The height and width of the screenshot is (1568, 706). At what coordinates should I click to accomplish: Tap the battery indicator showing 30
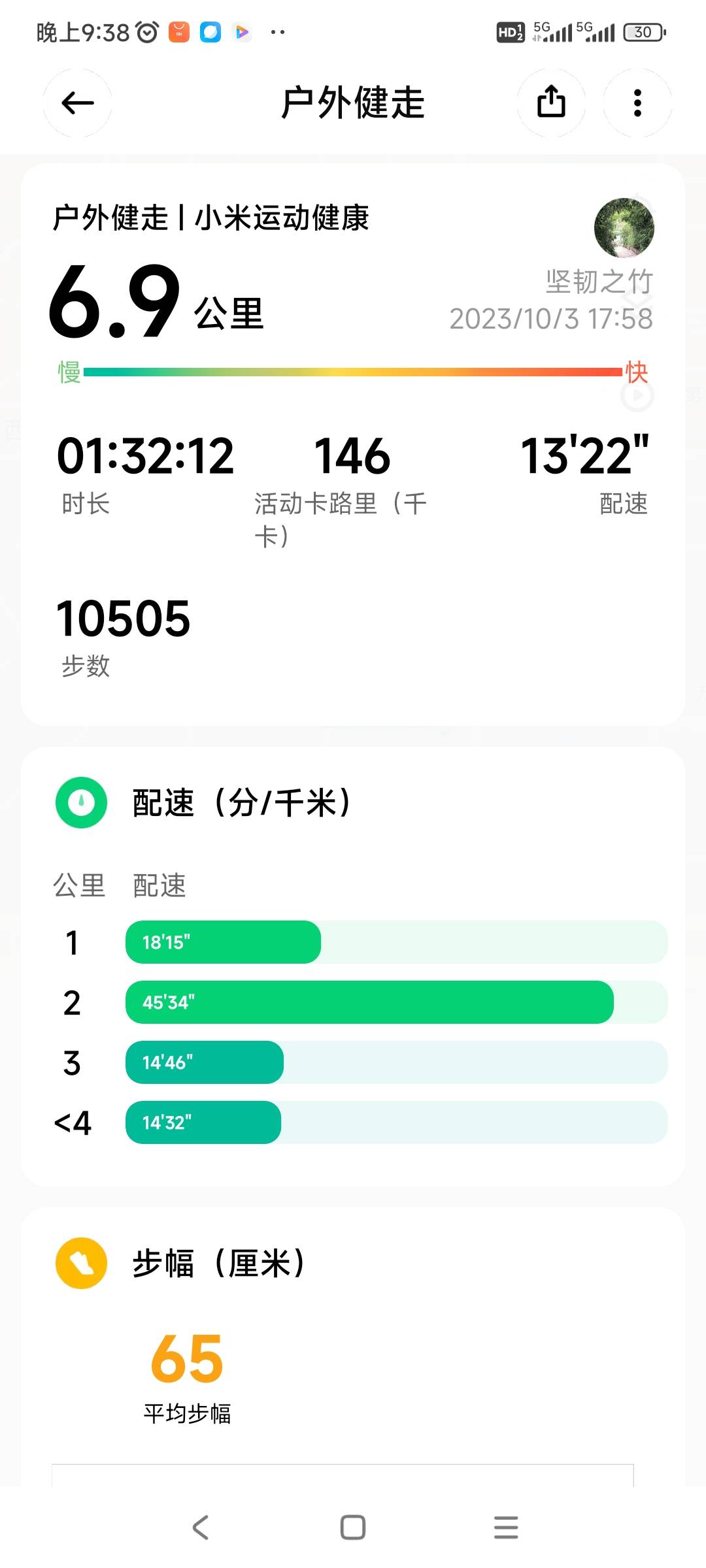643,31
